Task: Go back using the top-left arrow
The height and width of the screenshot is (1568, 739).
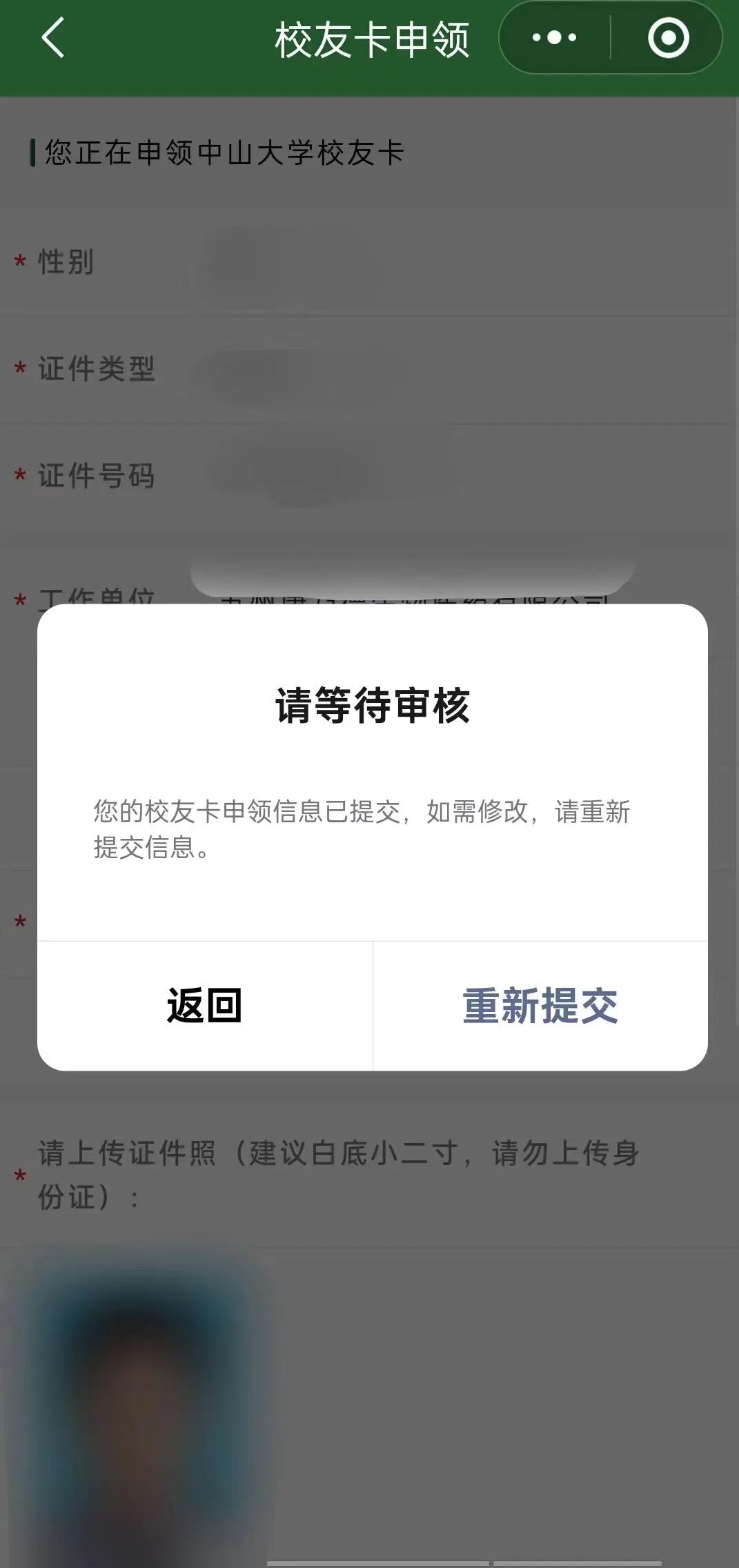Action: (x=53, y=38)
